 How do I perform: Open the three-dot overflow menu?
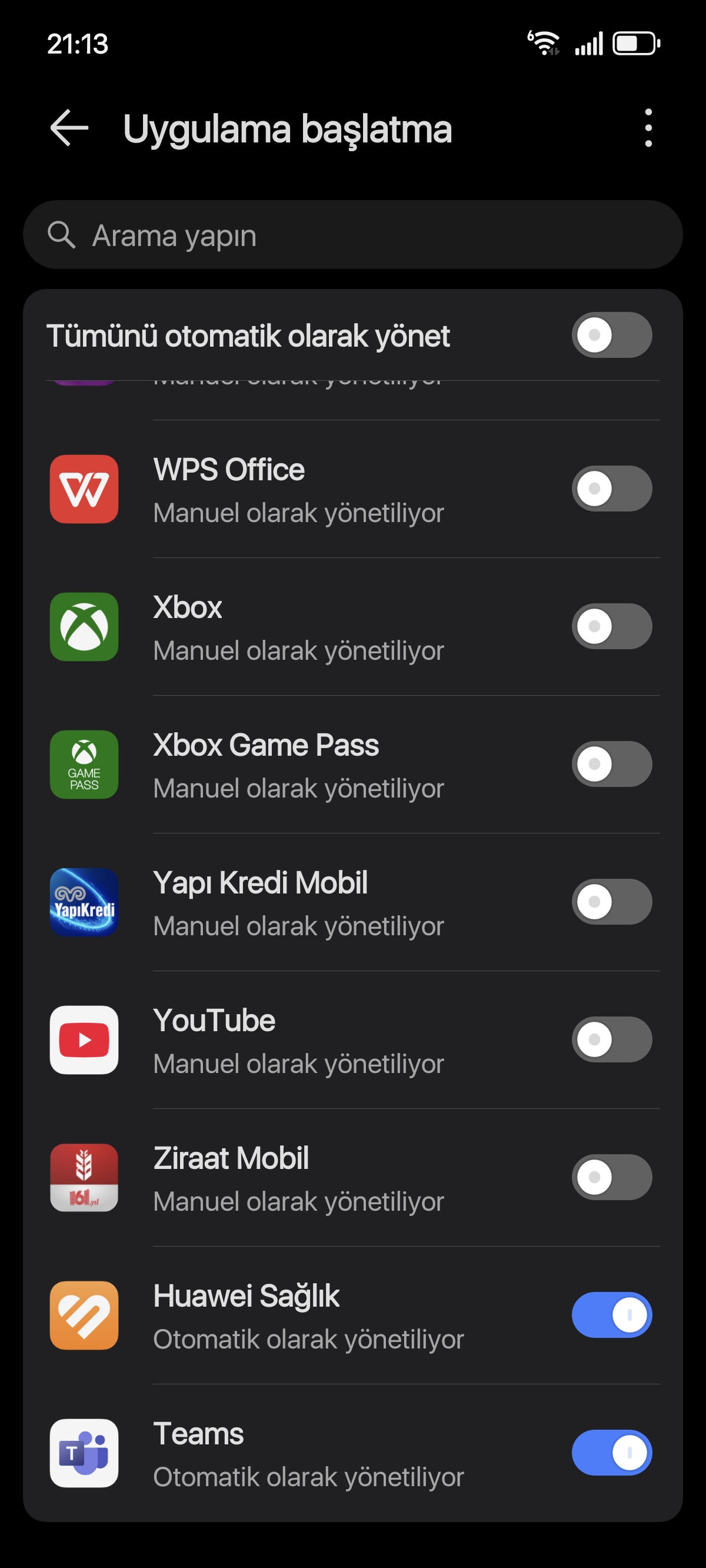click(648, 128)
